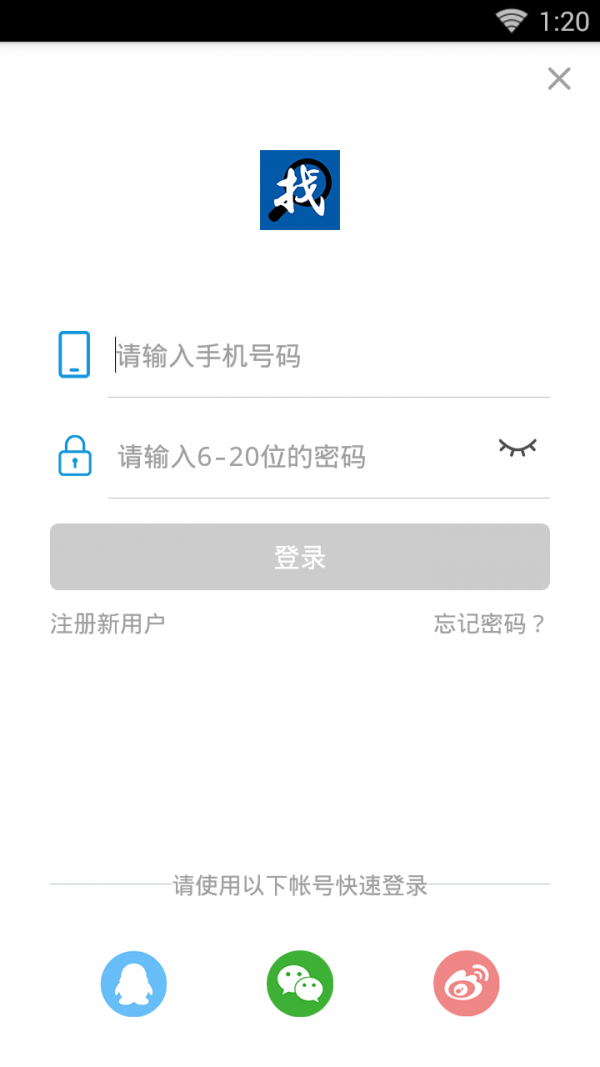Log in with Weibo account
600x1067 pixels.
[466, 984]
